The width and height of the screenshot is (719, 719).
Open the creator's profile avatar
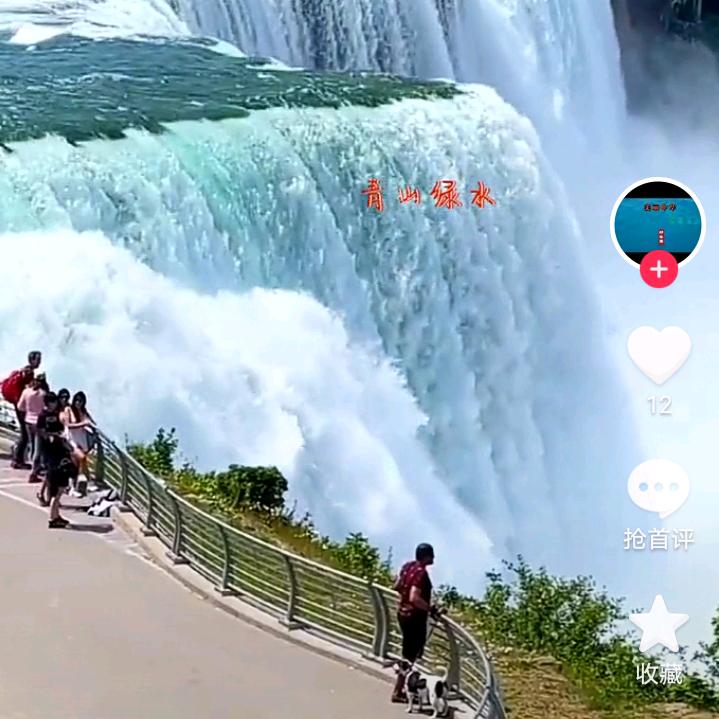point(658,223)
